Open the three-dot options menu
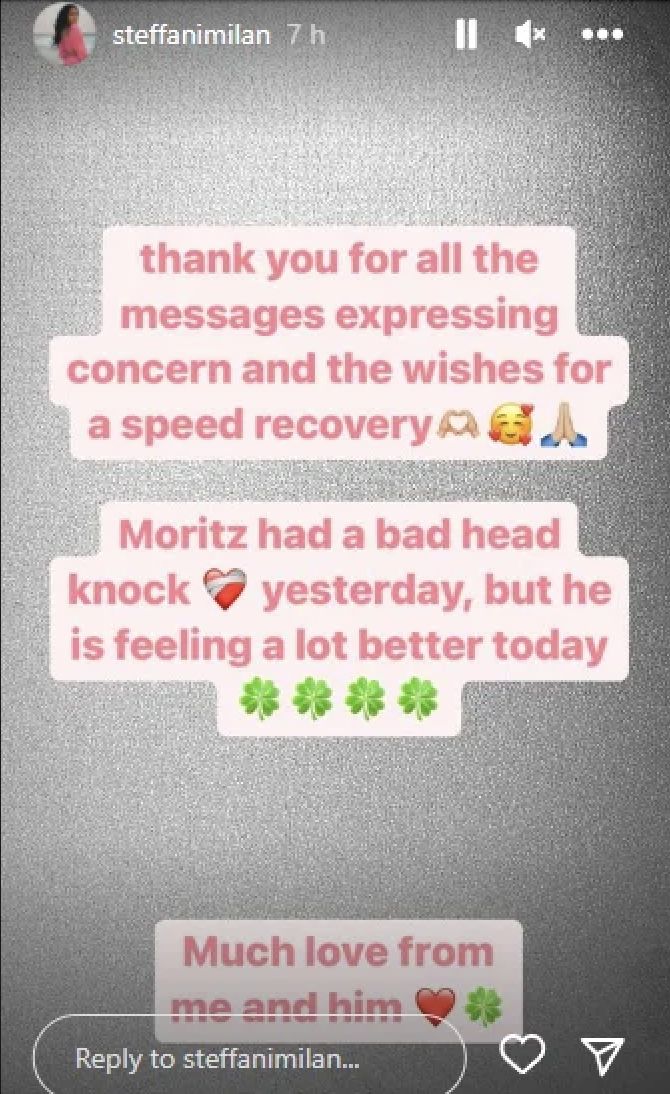Viewport: 670px width, 1094px height. (x=602, y=36)
